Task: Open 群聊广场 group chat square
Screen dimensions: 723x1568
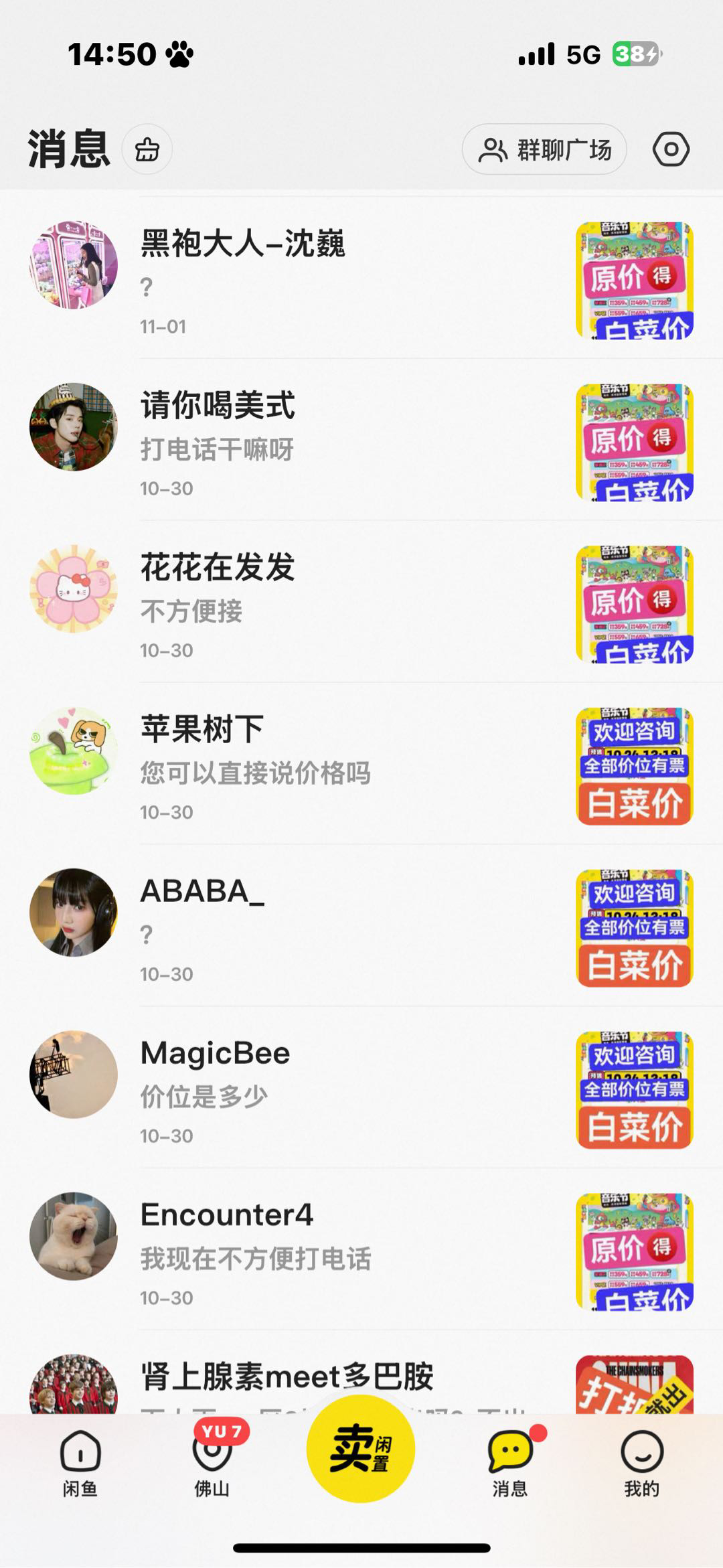Action: [x=544, y=149]
